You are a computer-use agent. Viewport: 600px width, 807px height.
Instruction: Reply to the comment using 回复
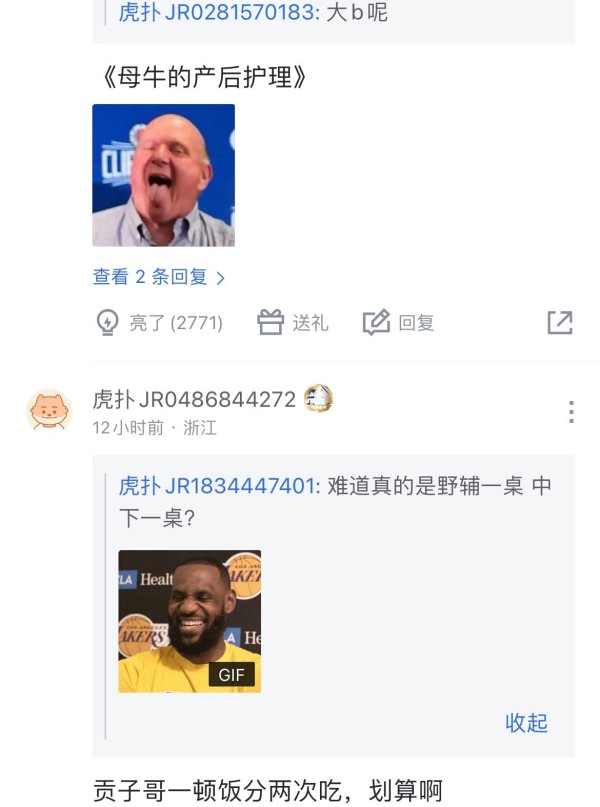pos(398,323)
